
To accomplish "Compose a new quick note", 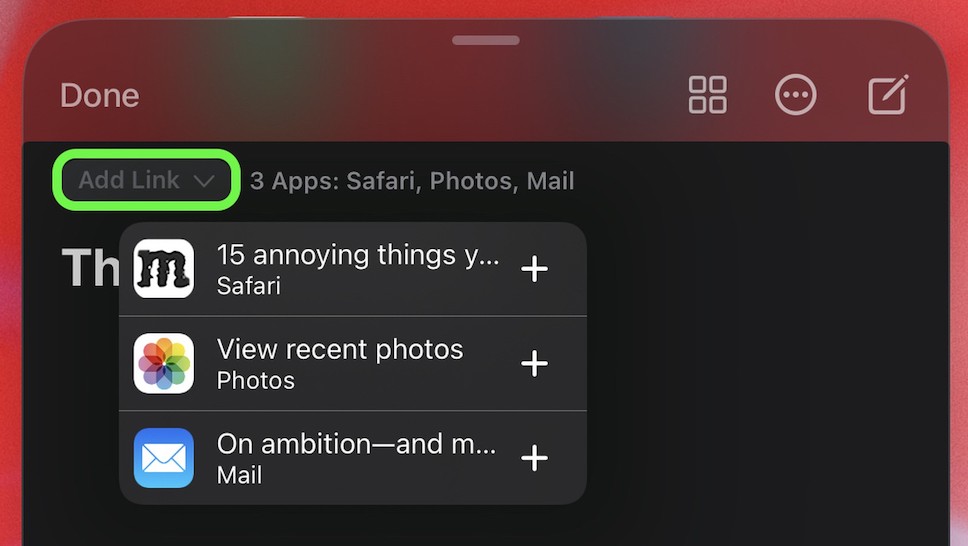I will click(887, 95).
